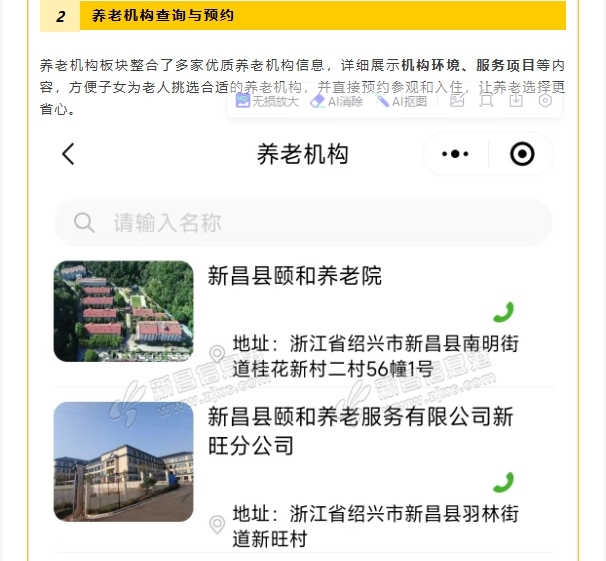
Task: Tap the square frame icon in image toolbar
Action: point(486,100)
